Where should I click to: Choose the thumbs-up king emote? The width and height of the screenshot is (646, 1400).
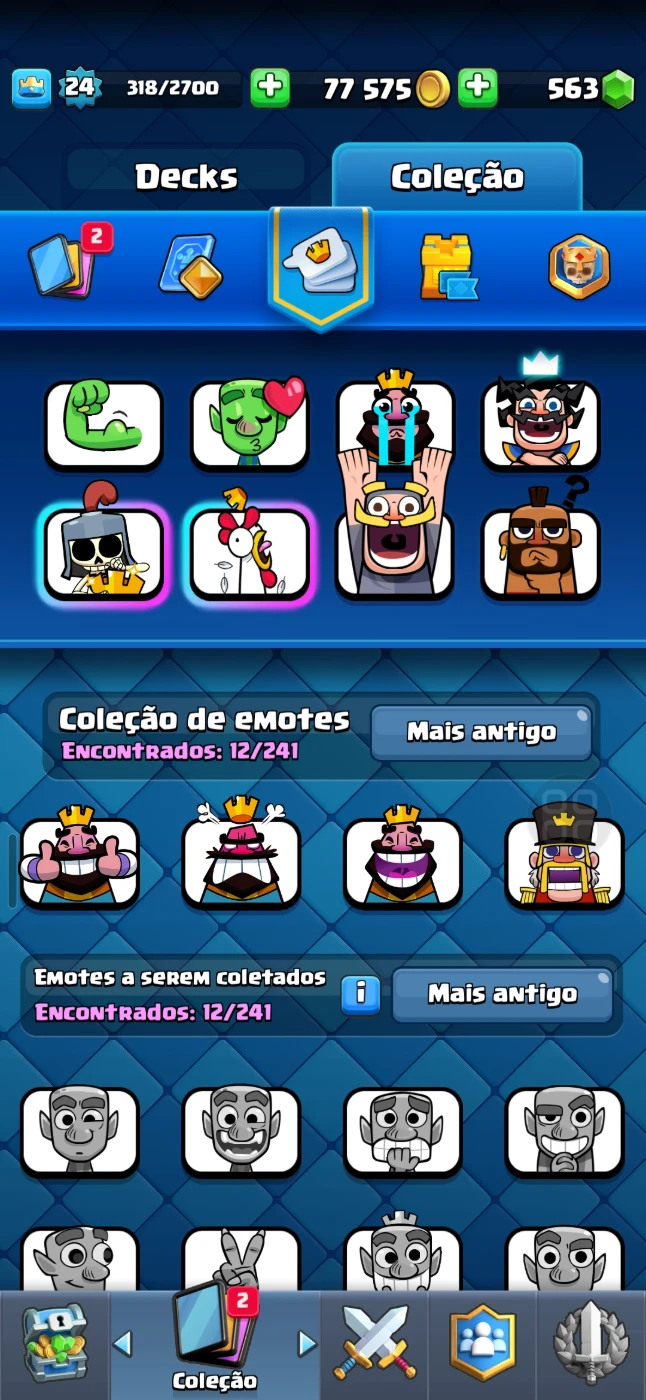click(80, 862)
